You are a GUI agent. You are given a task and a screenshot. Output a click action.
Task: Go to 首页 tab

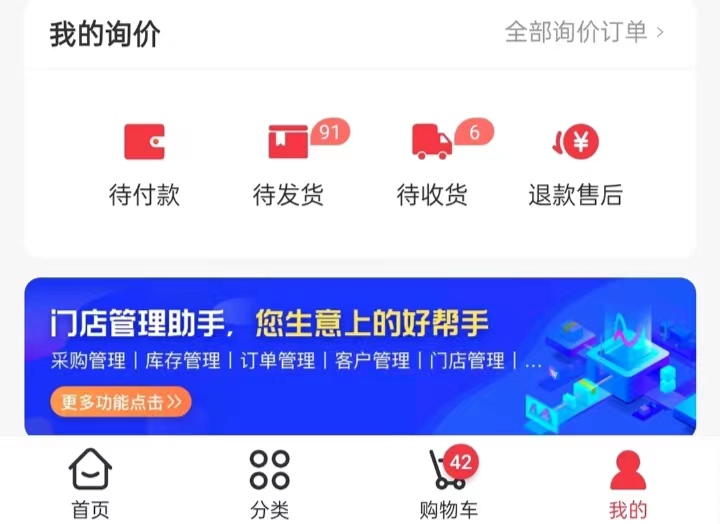[x=90, y=484]
